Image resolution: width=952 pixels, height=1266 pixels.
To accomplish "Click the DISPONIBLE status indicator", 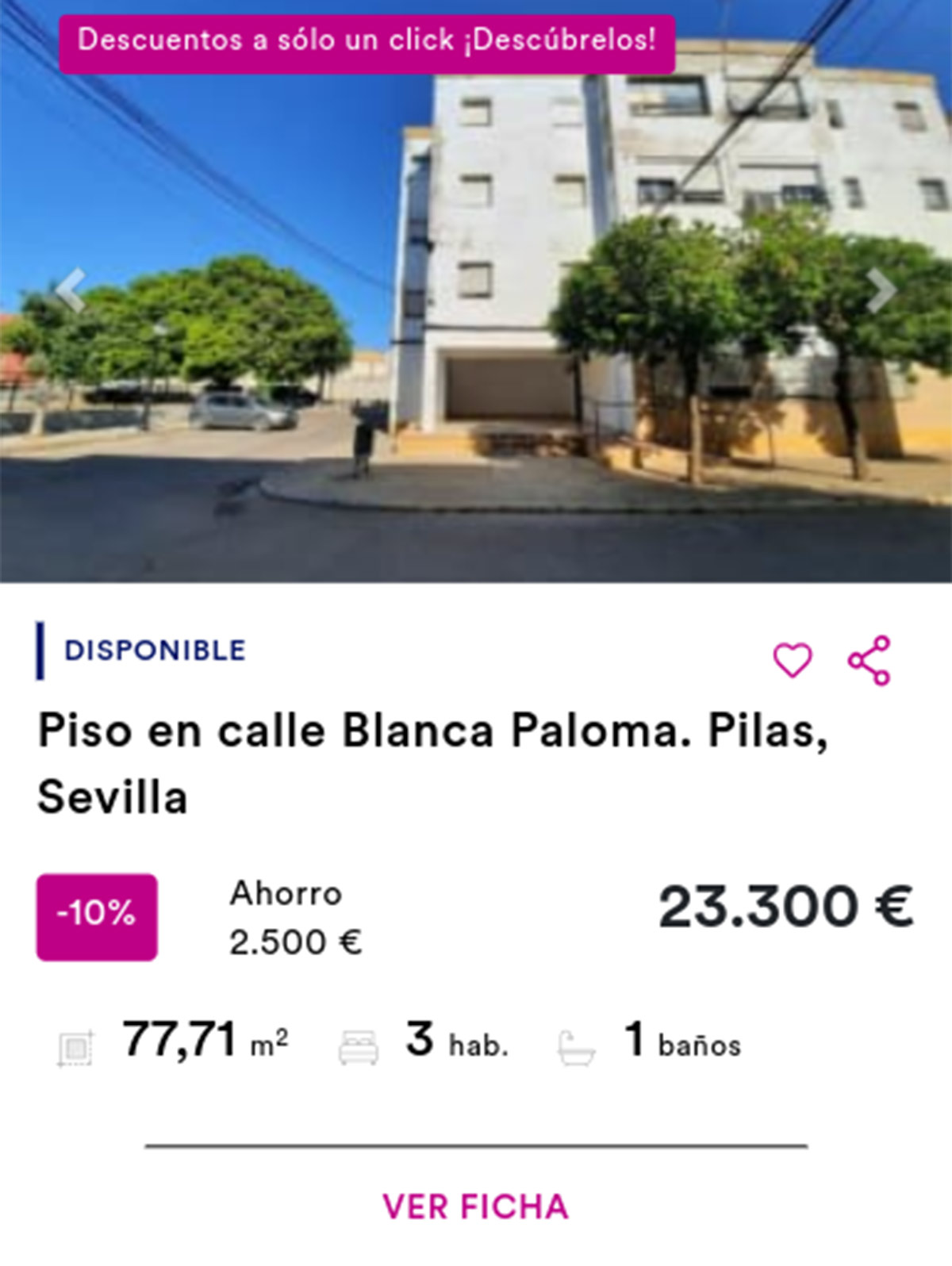I will tap(153, 652).
